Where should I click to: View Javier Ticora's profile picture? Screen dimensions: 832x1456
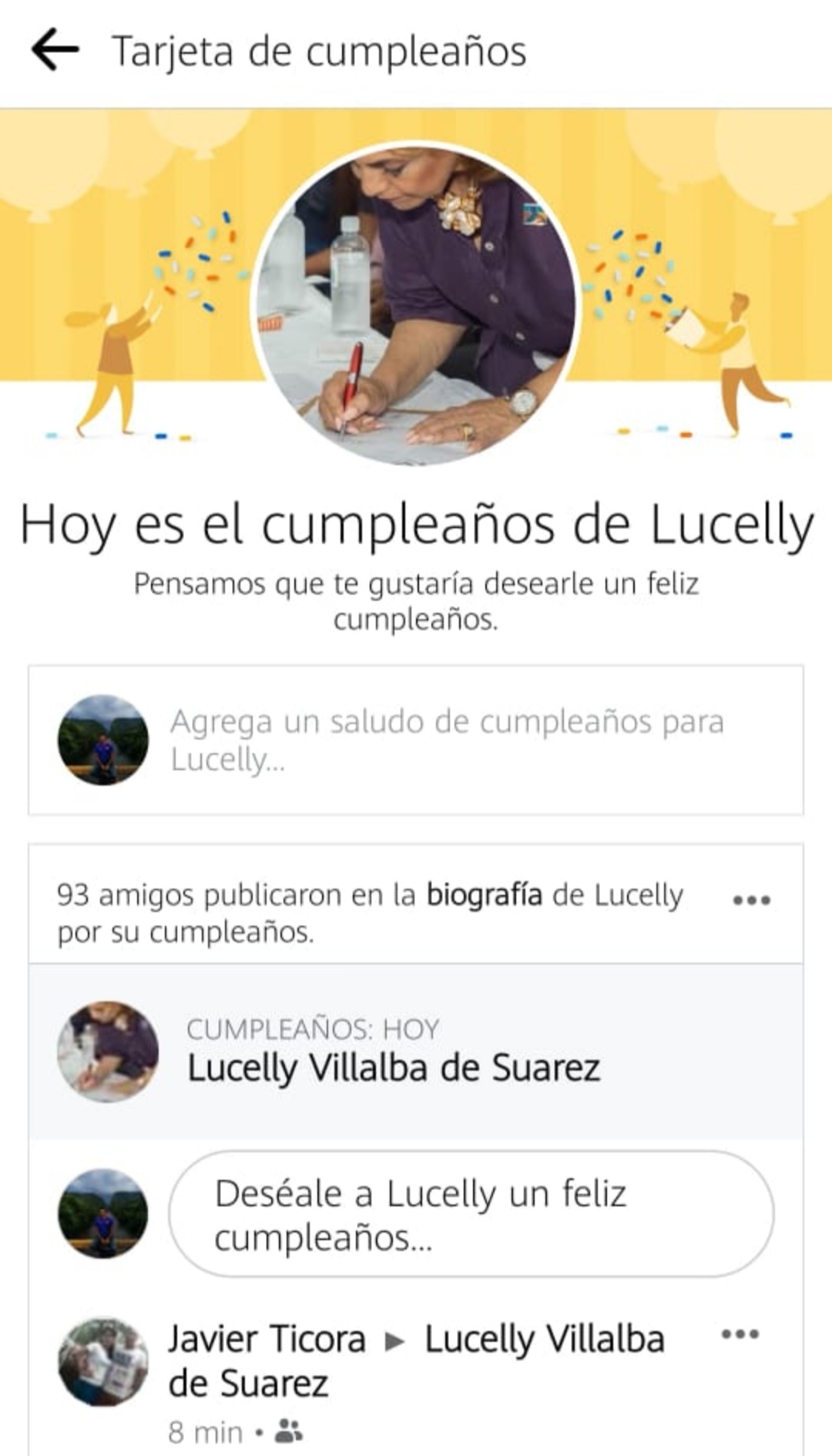[103, 1360]
